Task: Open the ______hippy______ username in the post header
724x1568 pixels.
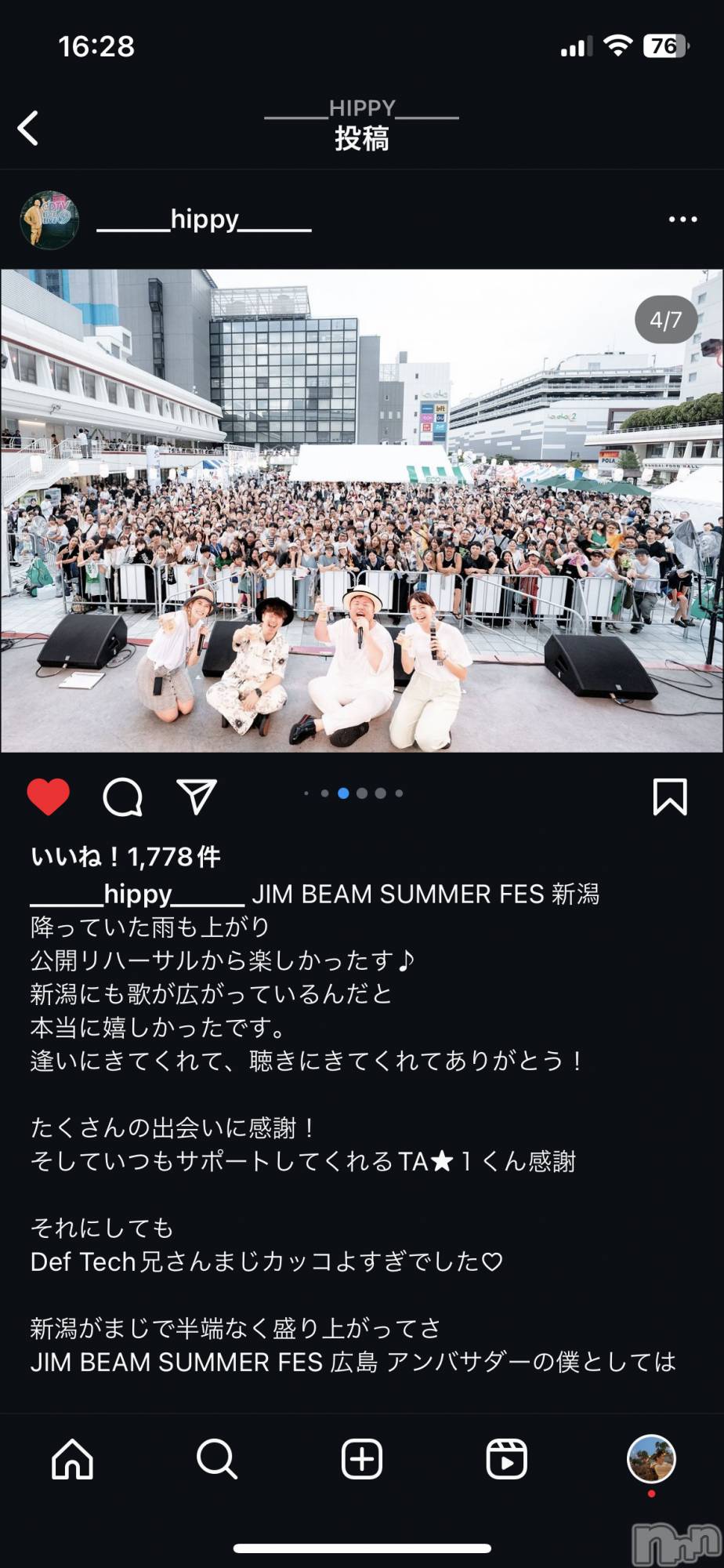Action: (204, 220)
